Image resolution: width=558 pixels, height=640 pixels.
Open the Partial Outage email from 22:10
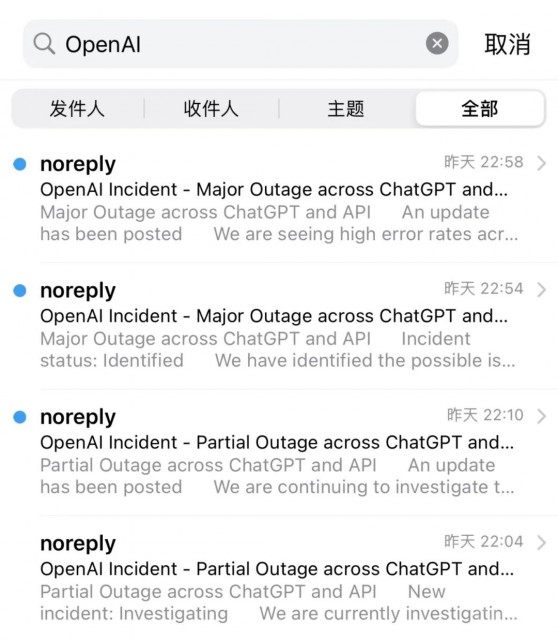point(279,452)
